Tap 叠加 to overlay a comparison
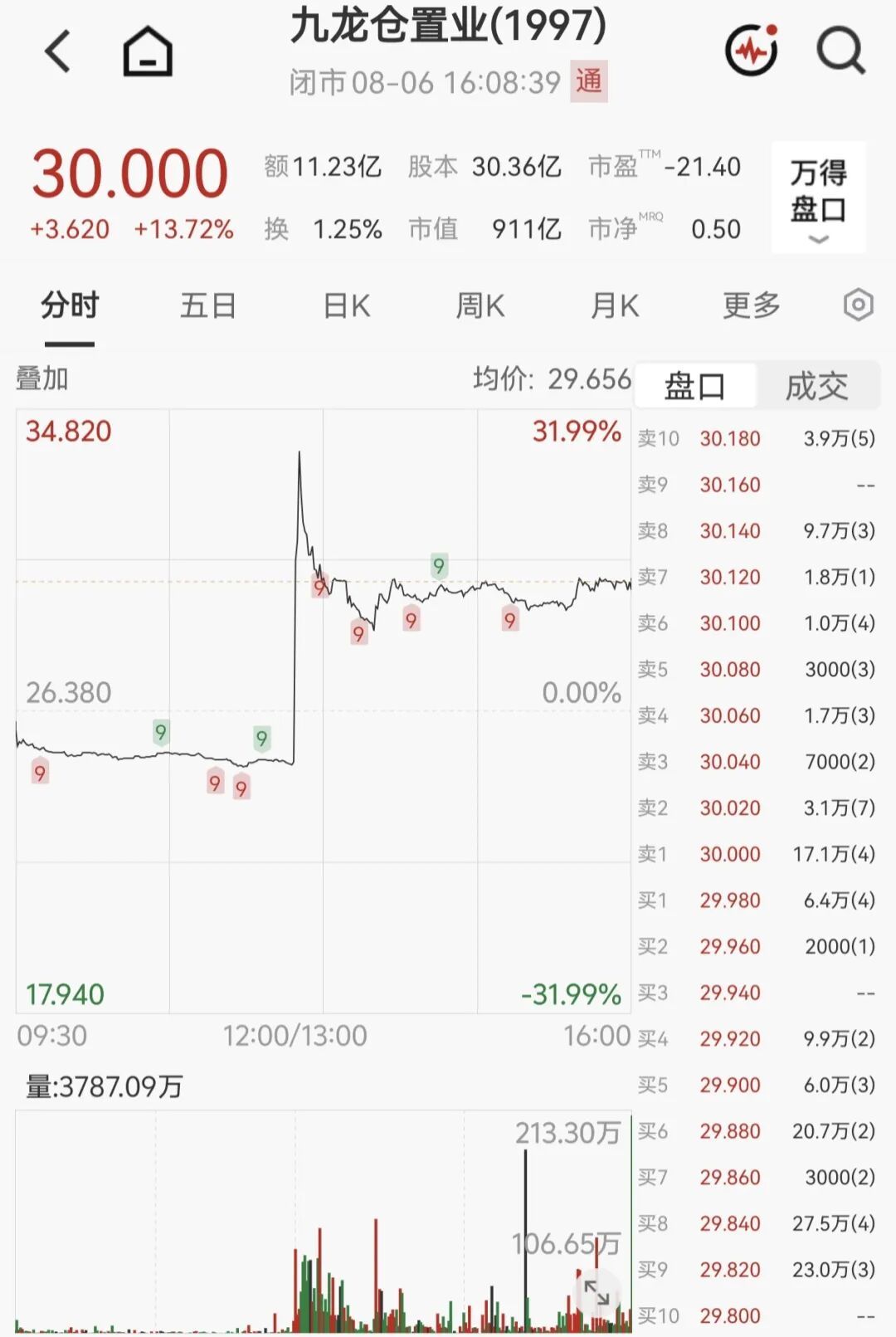 click(42, 378)
